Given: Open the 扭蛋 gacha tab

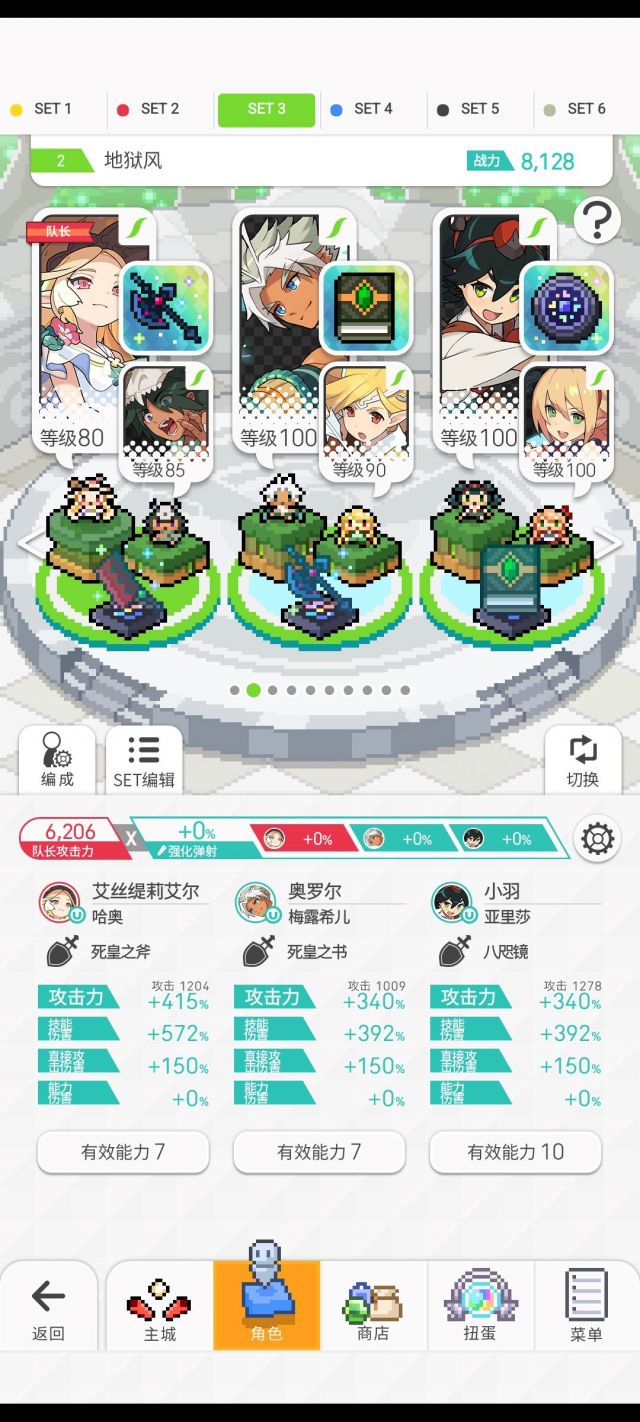Looking at the screenshot, I should click(x=480, y=1306).
